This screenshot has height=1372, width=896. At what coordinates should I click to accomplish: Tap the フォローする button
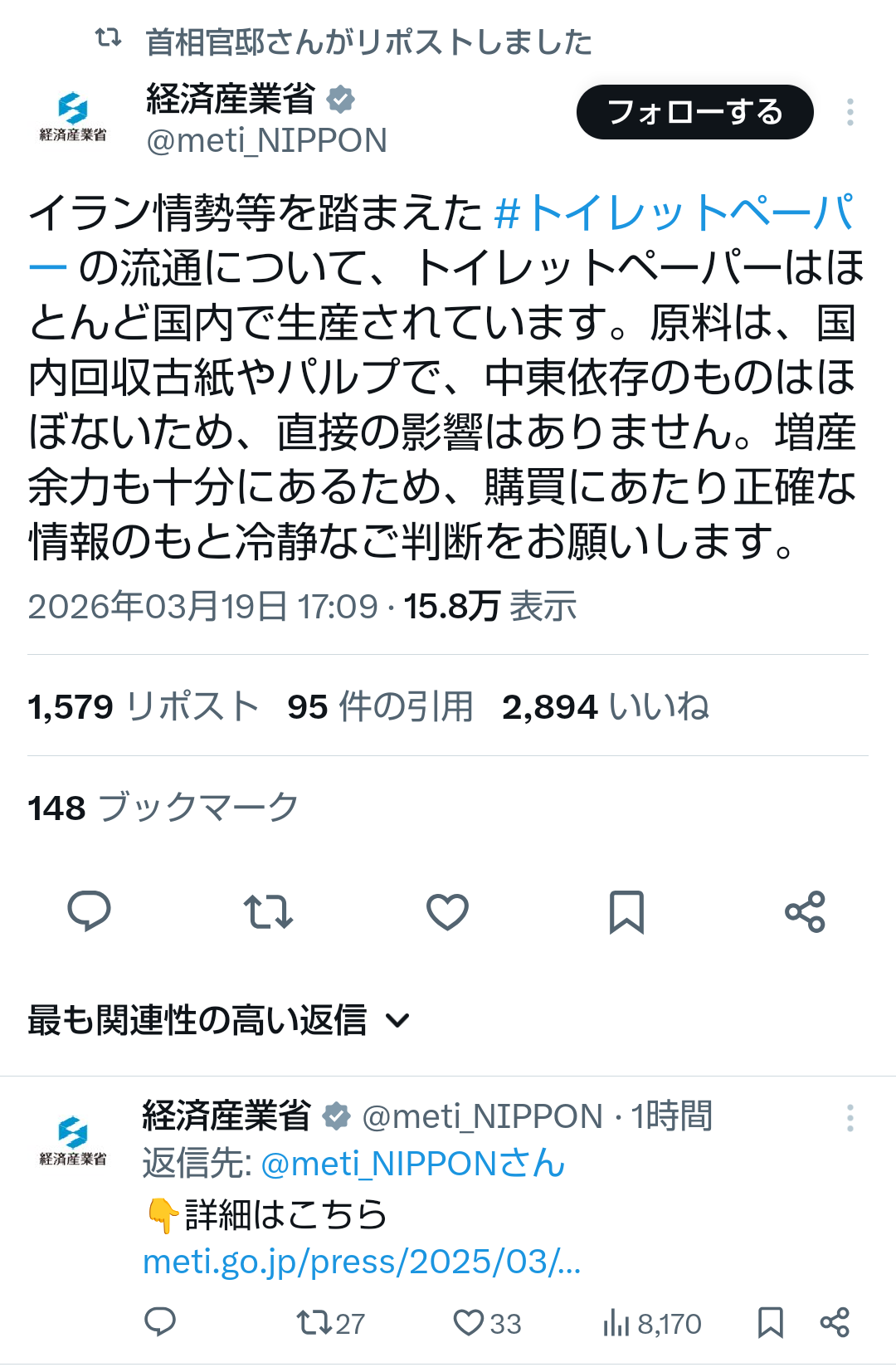click(694, 112)
